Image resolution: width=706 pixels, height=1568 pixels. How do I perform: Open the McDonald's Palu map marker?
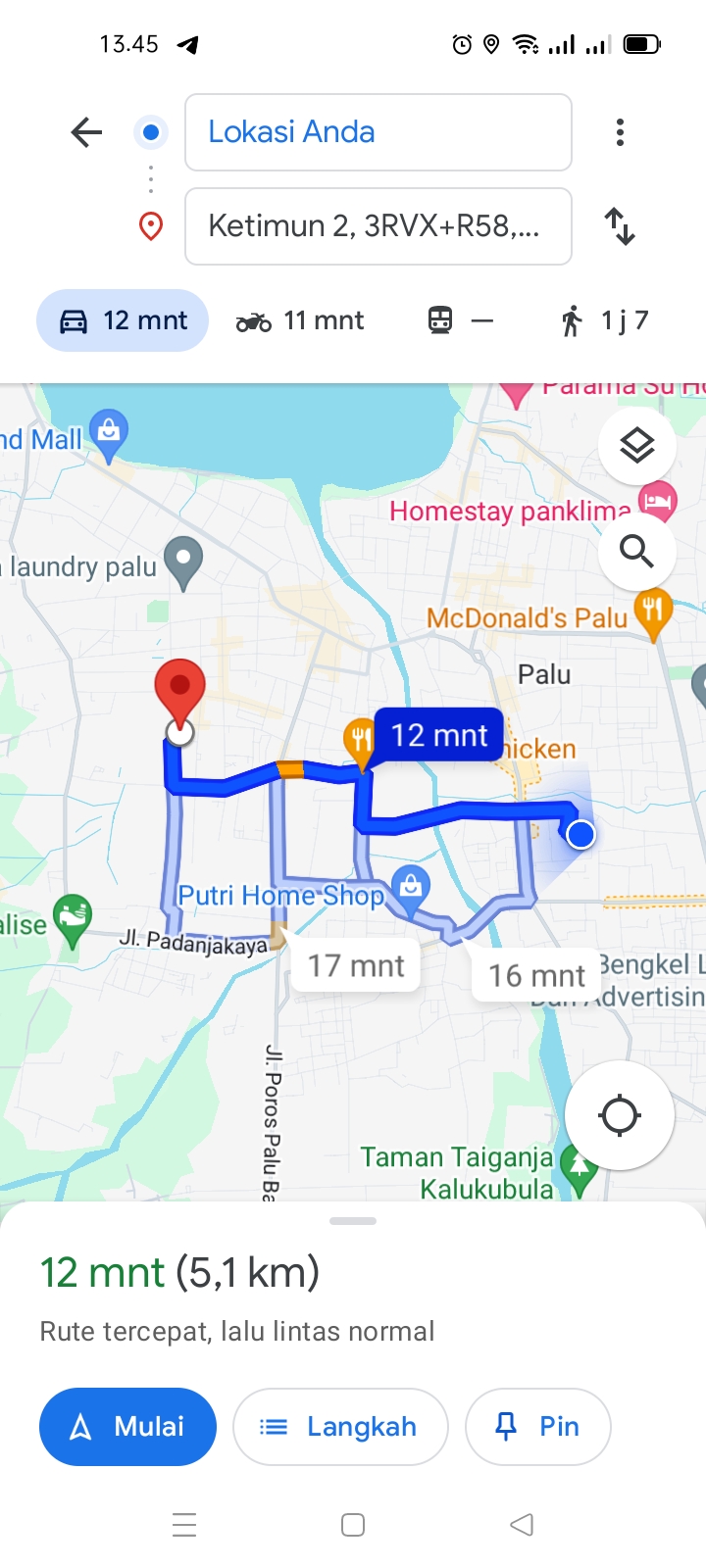[653, 613]
